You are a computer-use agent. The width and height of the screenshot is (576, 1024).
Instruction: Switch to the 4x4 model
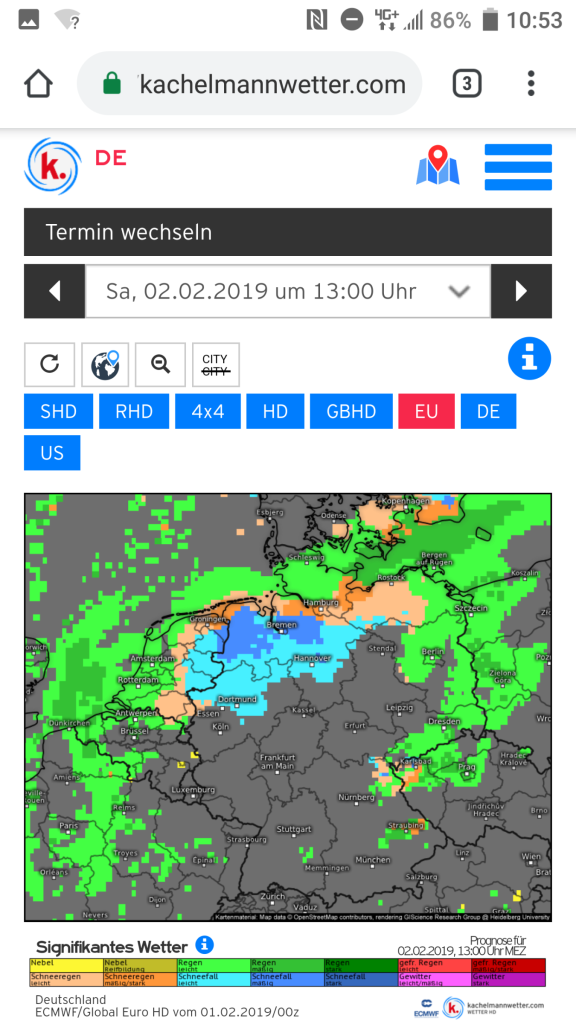click(208, 411)
